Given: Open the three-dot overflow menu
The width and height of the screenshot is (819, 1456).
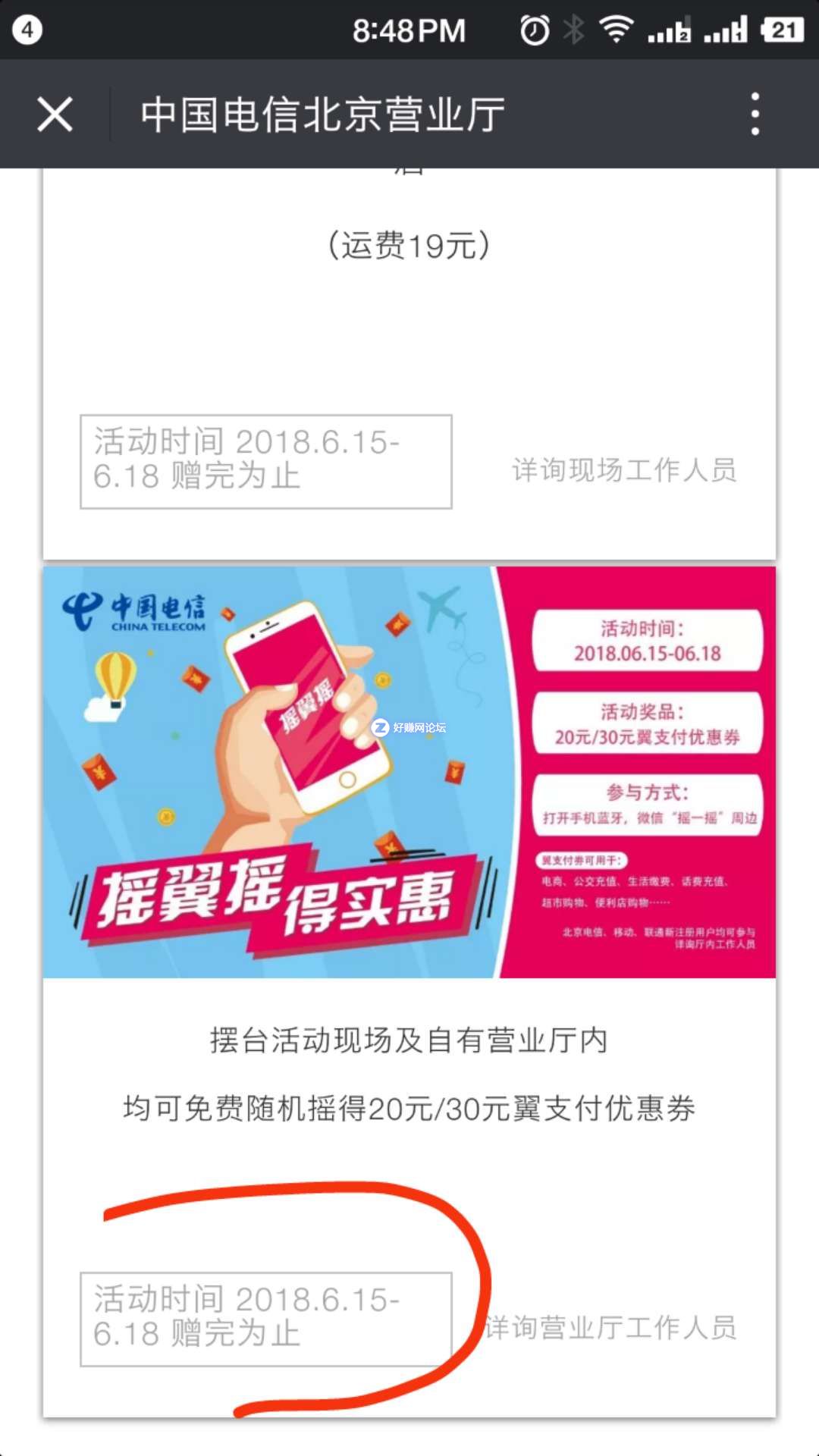Looking at the screenshot, I should (754, 115).
